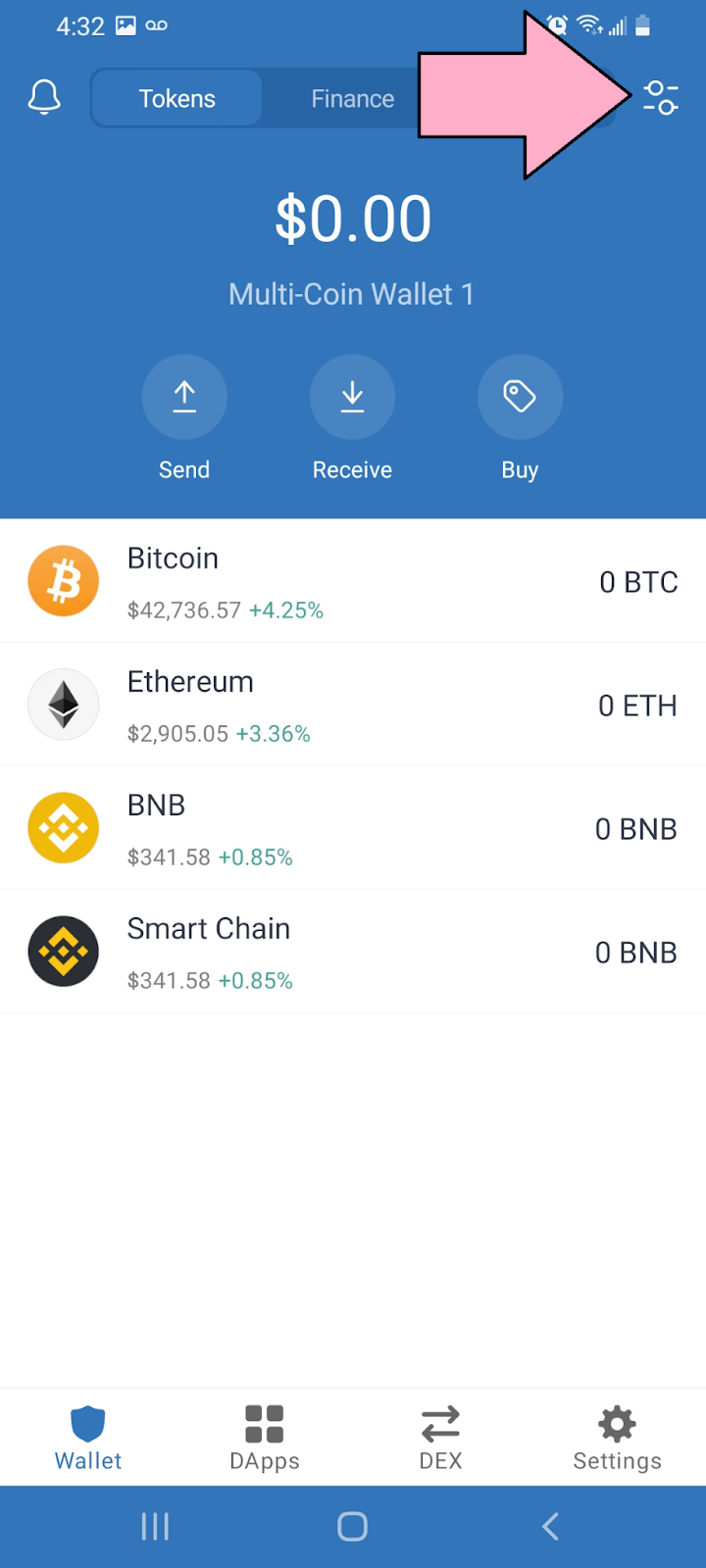Open the notifications bell
This screenshot has height=1568, width=706.
click(43, 97)
